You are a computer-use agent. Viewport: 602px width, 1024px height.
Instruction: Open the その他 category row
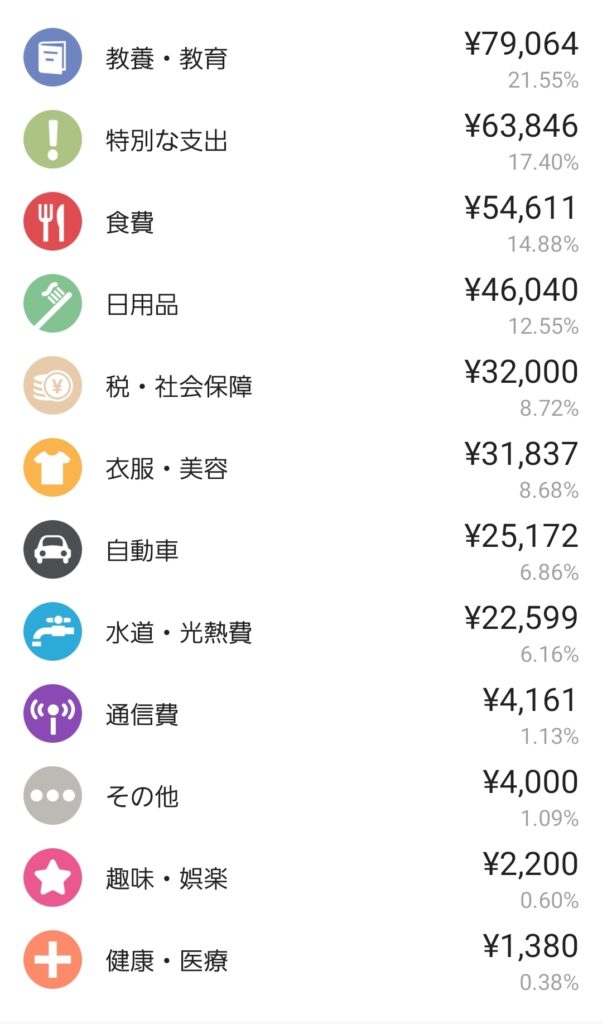coord(301,797)
